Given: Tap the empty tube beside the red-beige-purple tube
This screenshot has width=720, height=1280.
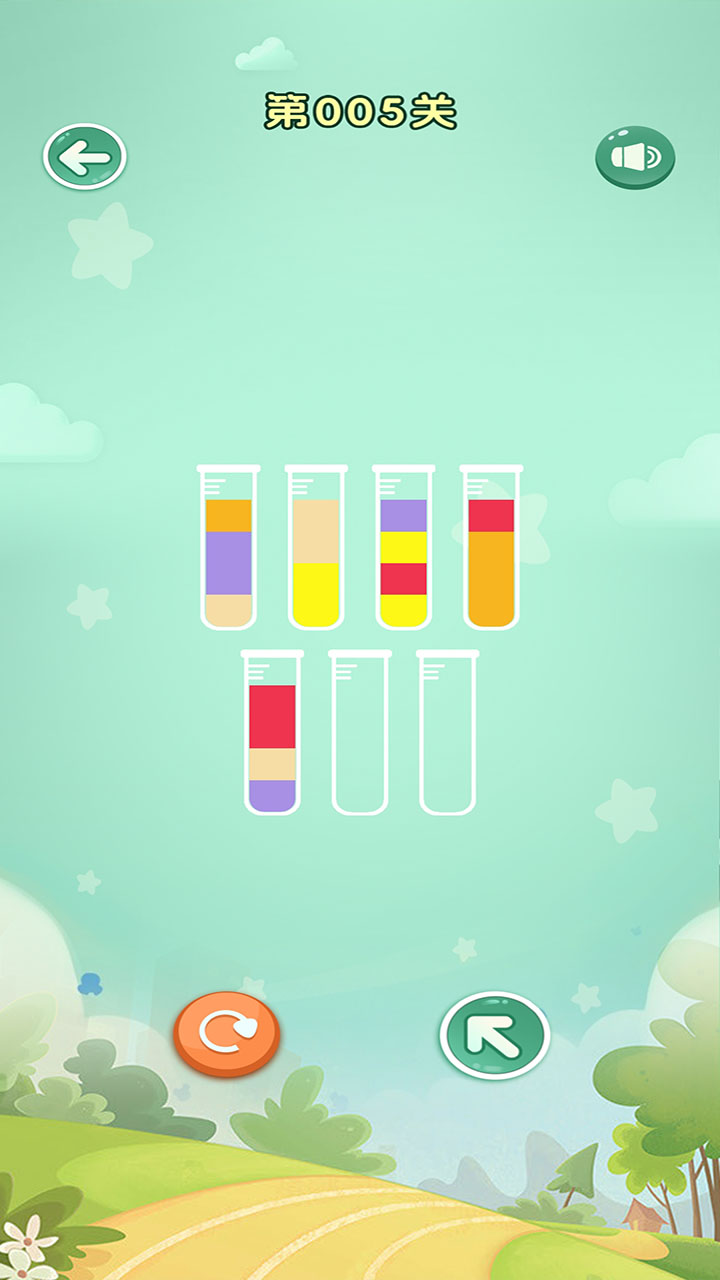Looking at the screenshot, I should [x=360, y=733].
